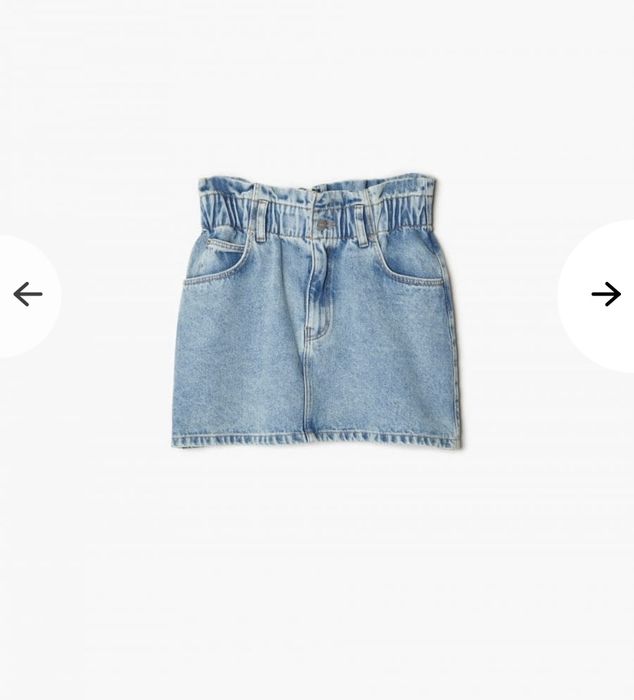Open the denim skirt product image
This screenshot has width=634, height=700.
click(317, 312)
